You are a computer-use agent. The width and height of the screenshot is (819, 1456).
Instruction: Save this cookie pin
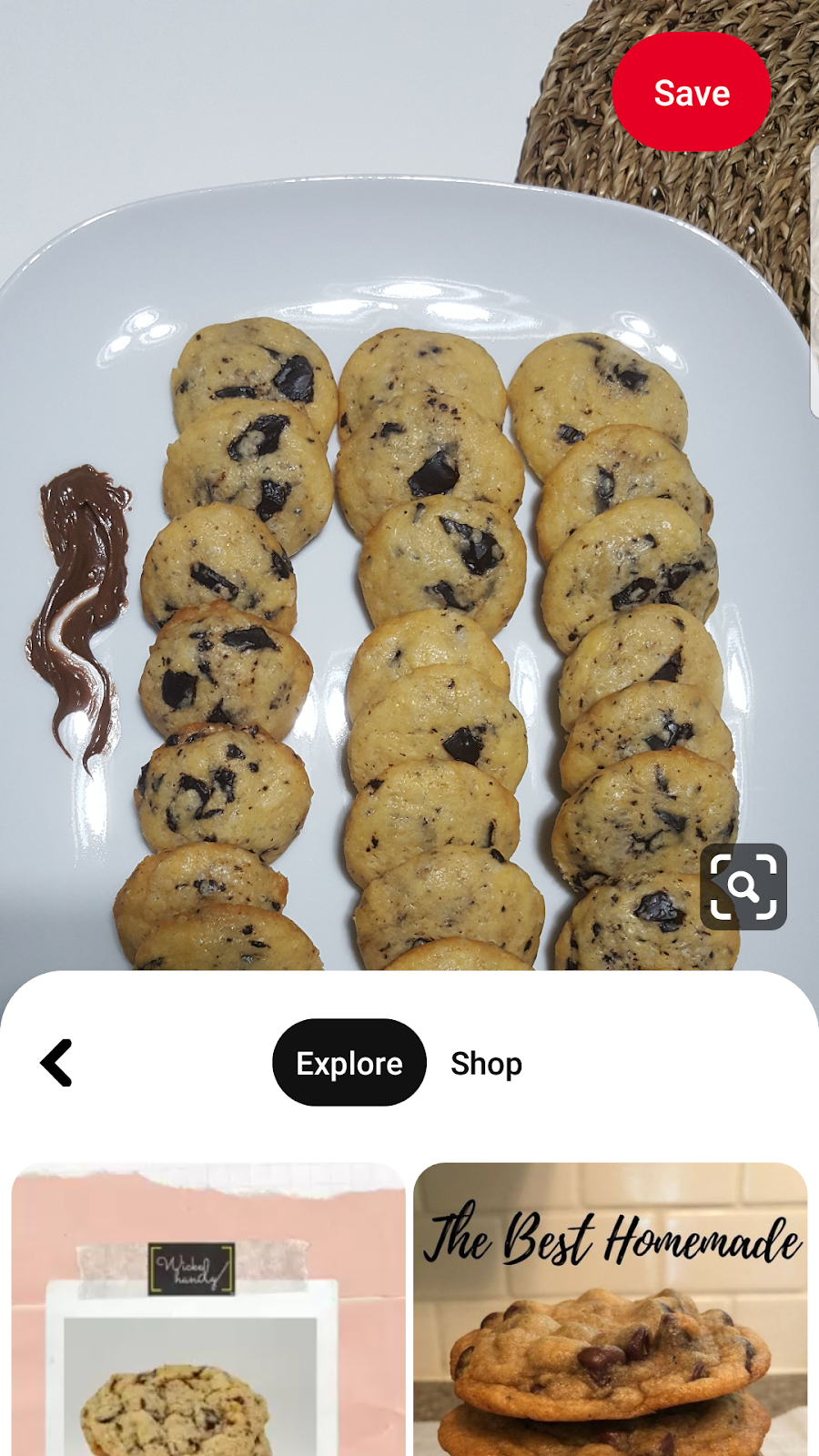pos(692,93)
